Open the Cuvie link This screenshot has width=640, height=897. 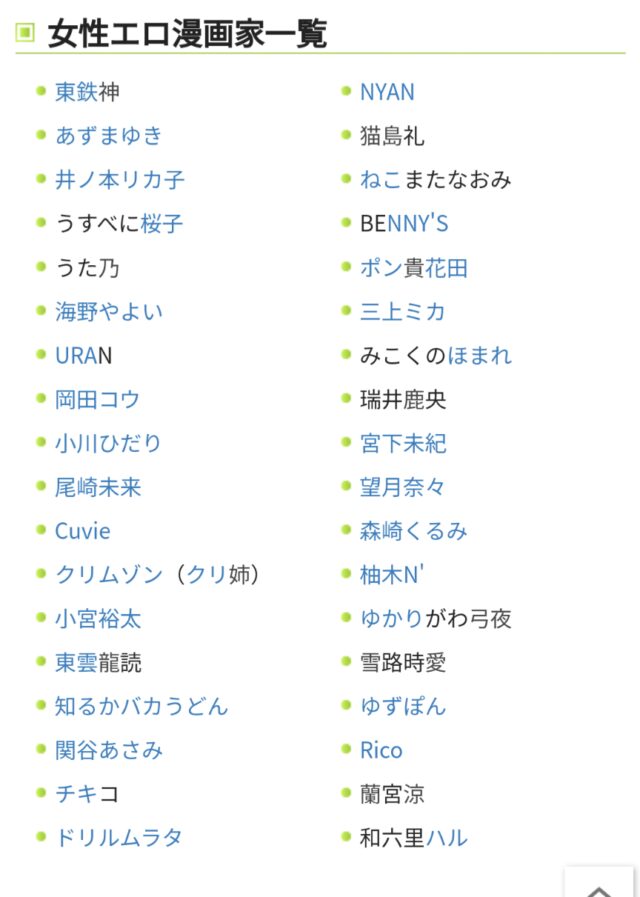pyautogui.click(x=82, y=531)
